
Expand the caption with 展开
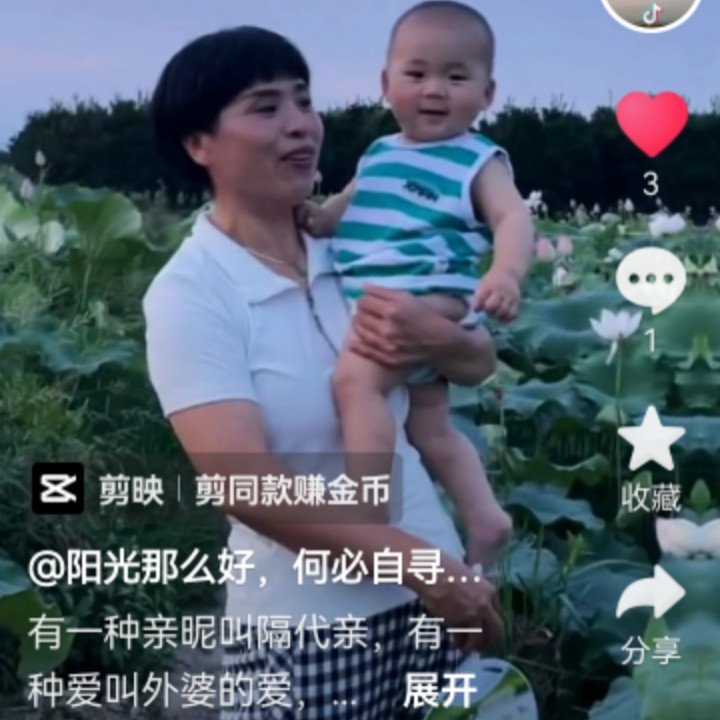(440, 690)
